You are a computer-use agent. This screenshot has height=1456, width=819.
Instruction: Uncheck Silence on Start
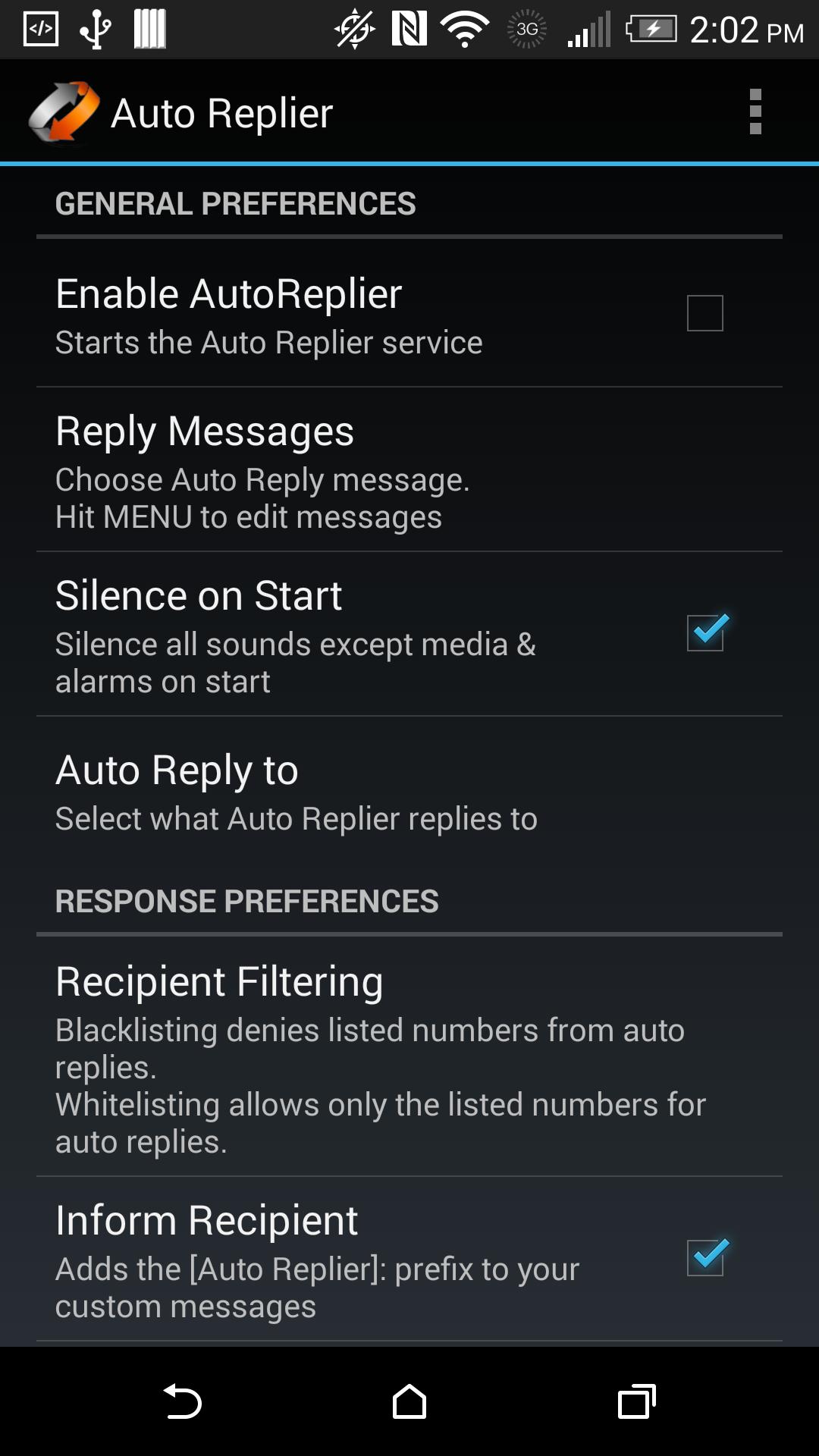704,633
